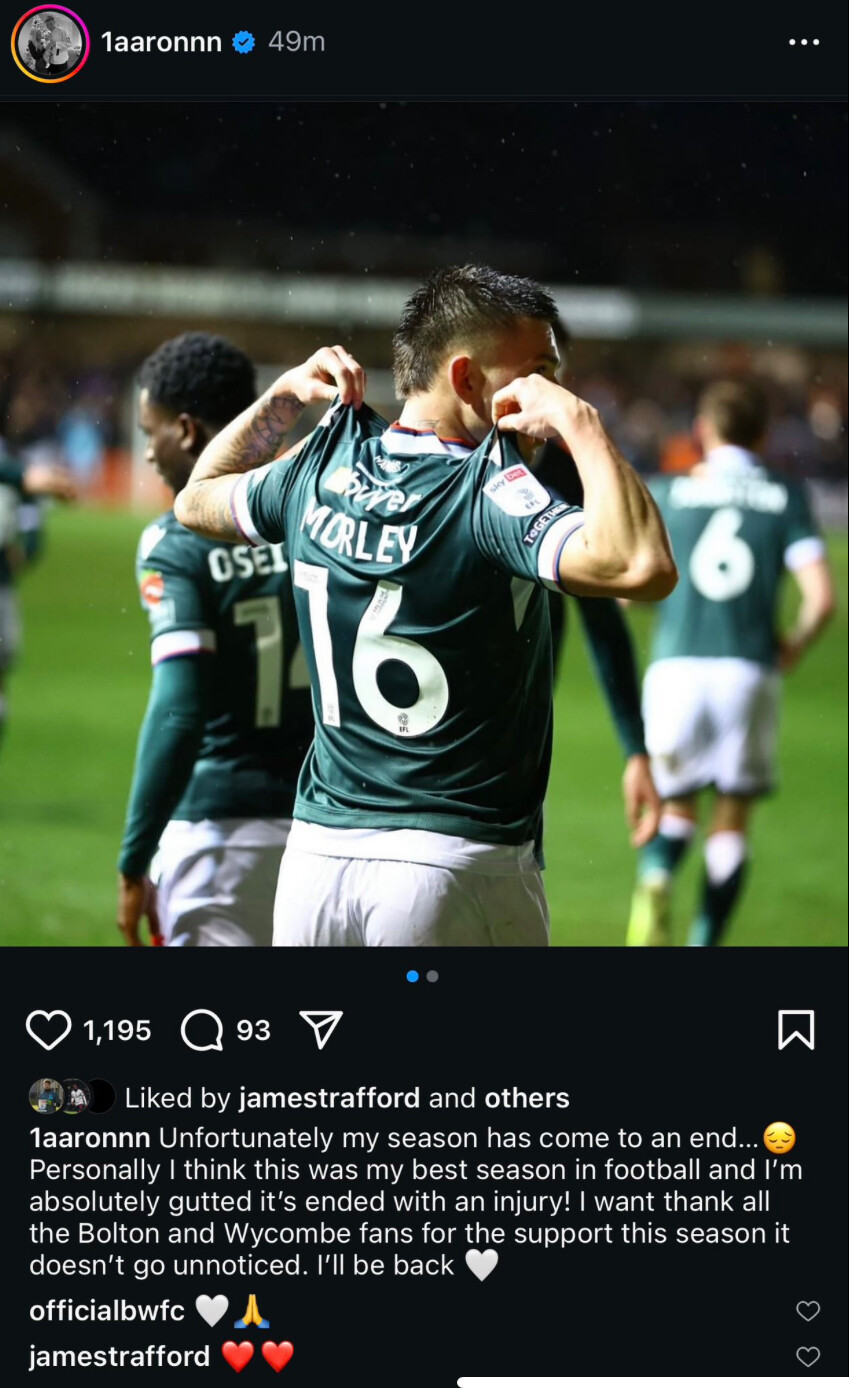Open the jamestrafford commenter profile

click(x=120, y=1356)
